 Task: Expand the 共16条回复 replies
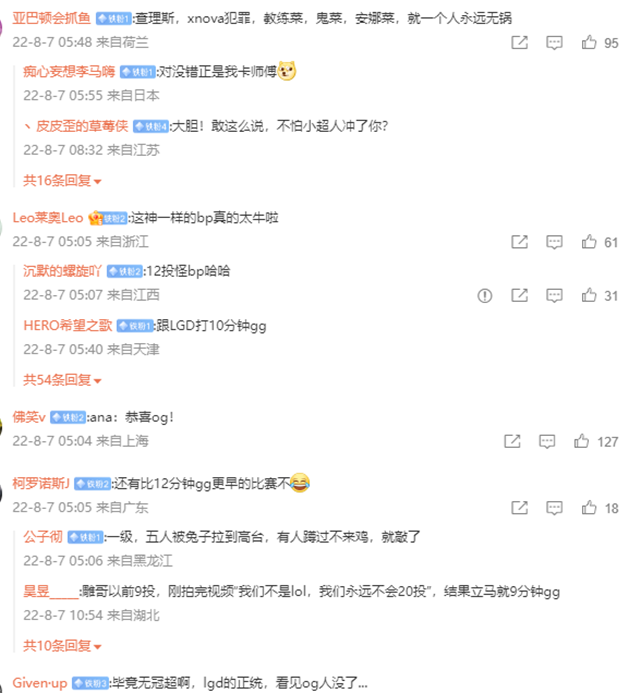62,180
